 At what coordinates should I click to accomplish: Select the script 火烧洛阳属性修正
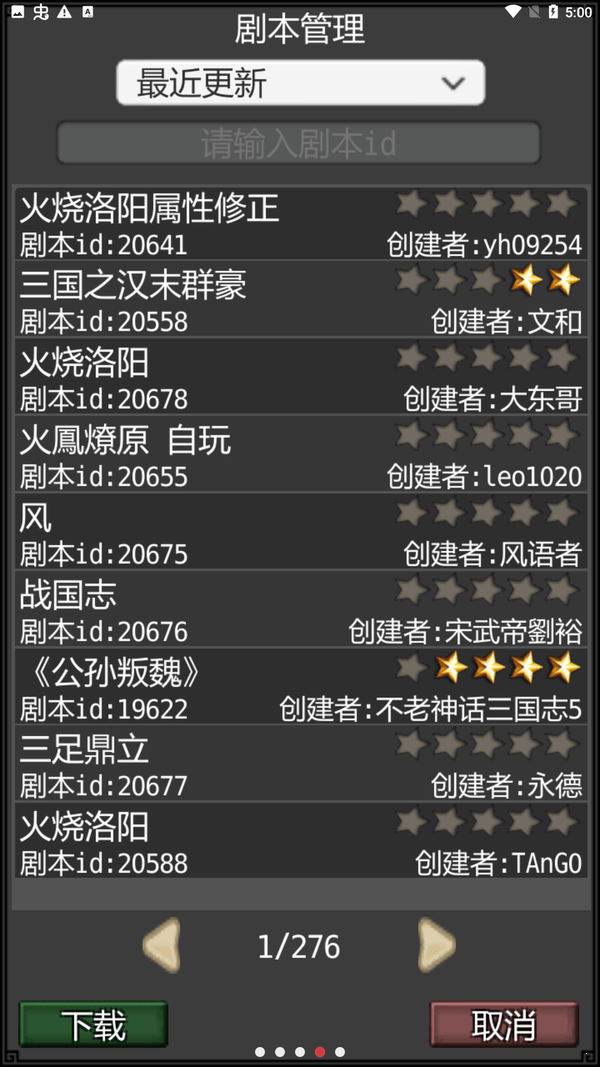click(x=300, y=224)
